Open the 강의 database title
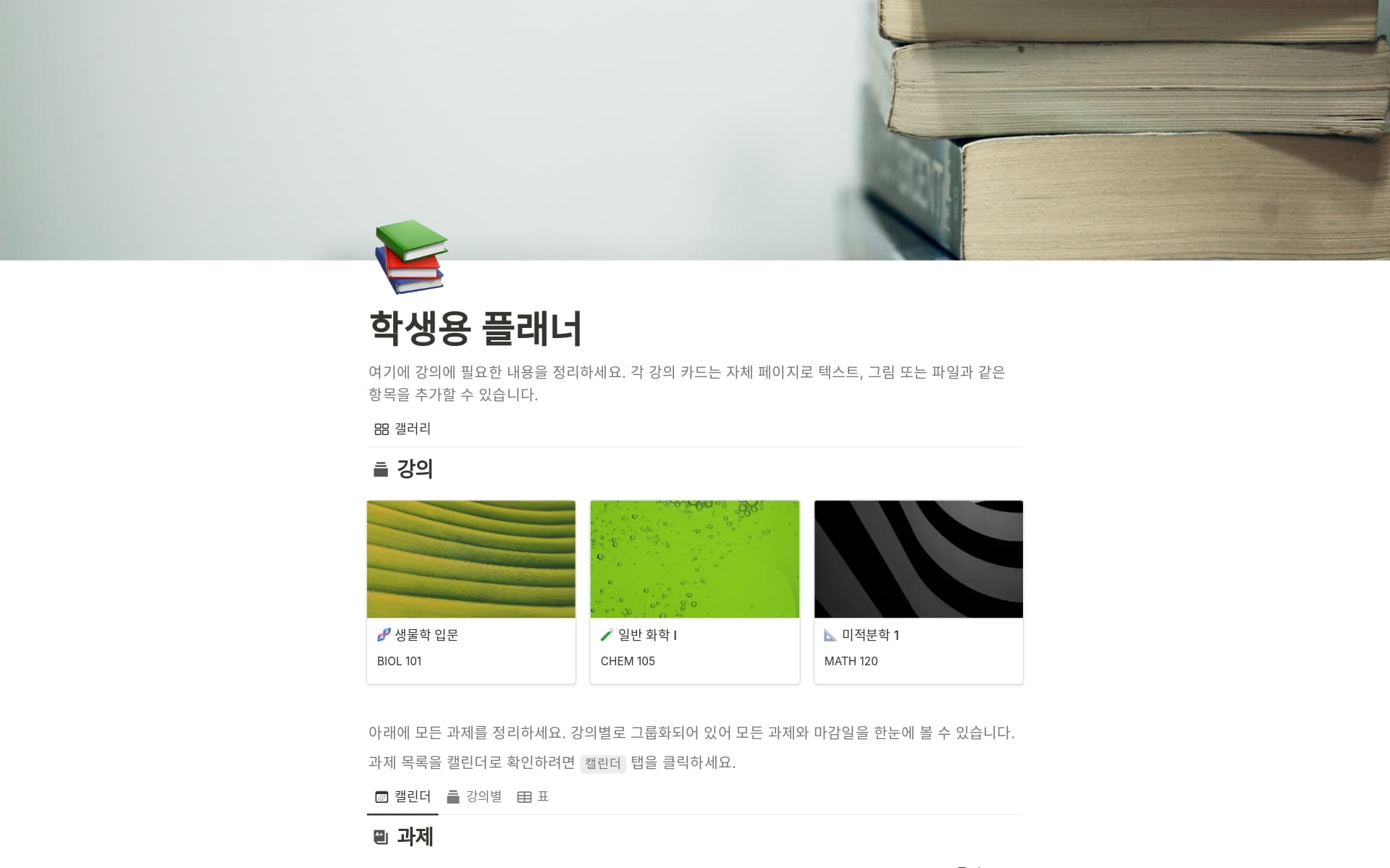This screenshot has height=868, width=1390. pos(414,469)
